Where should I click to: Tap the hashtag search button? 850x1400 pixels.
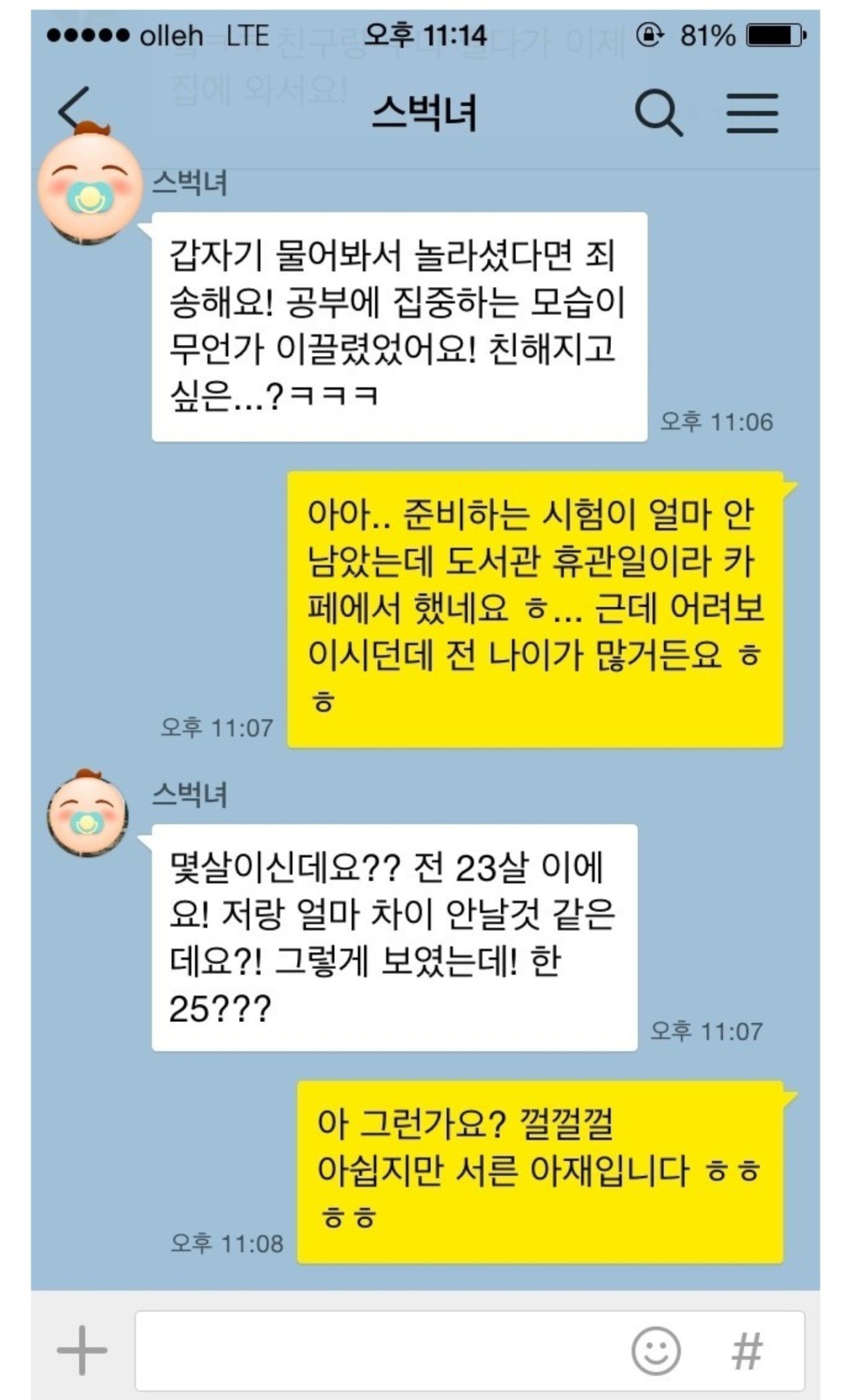(746, 1350)
